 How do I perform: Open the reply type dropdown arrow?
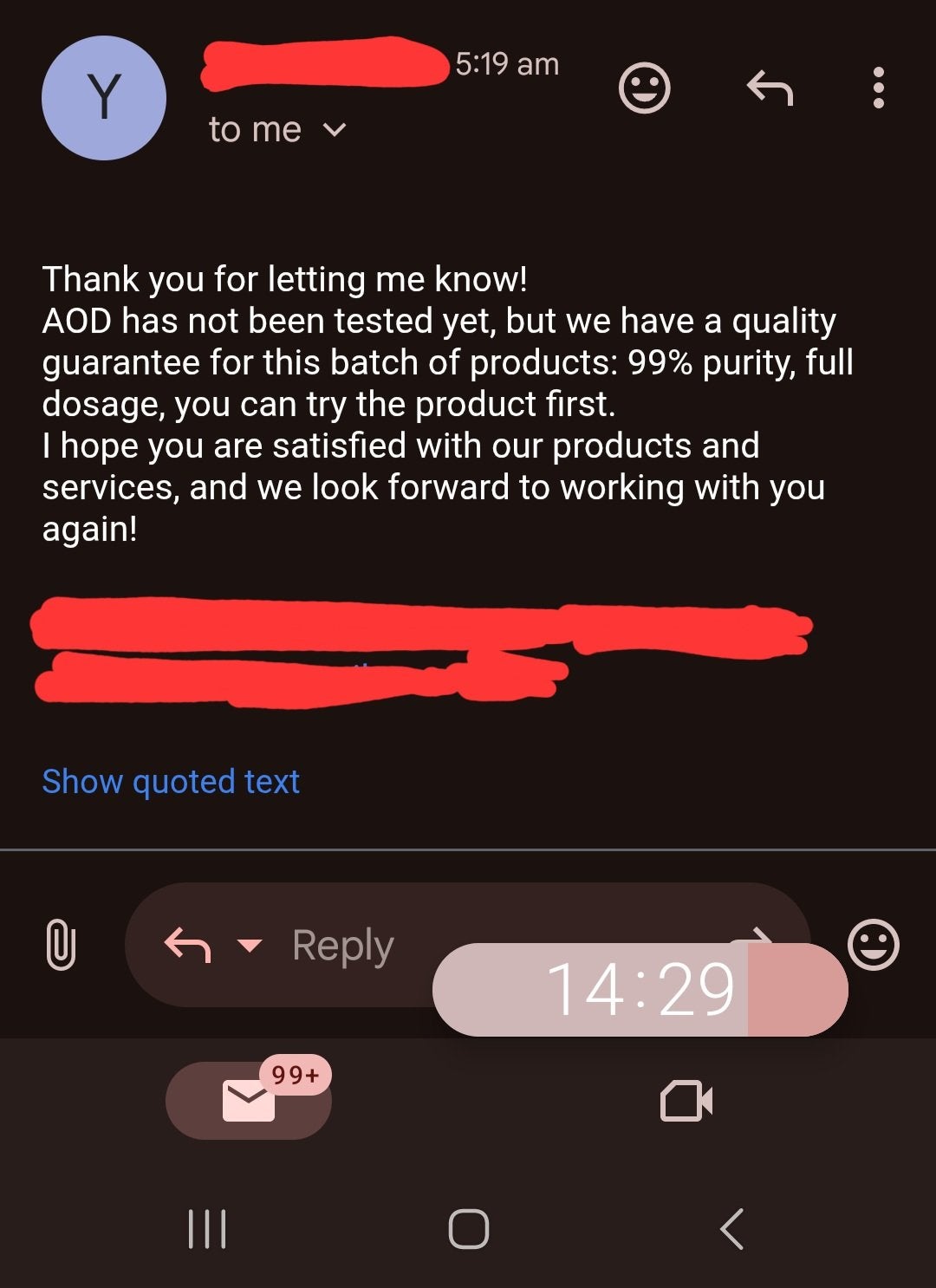[x=250, y=945]
